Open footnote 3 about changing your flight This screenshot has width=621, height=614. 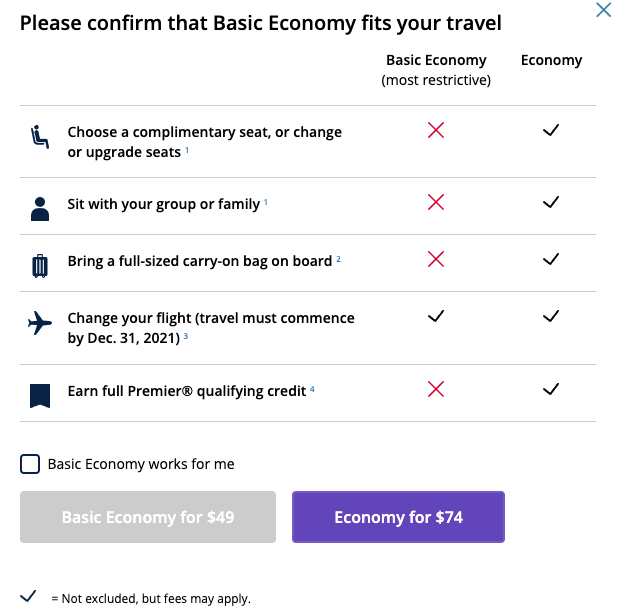[186, 336]
